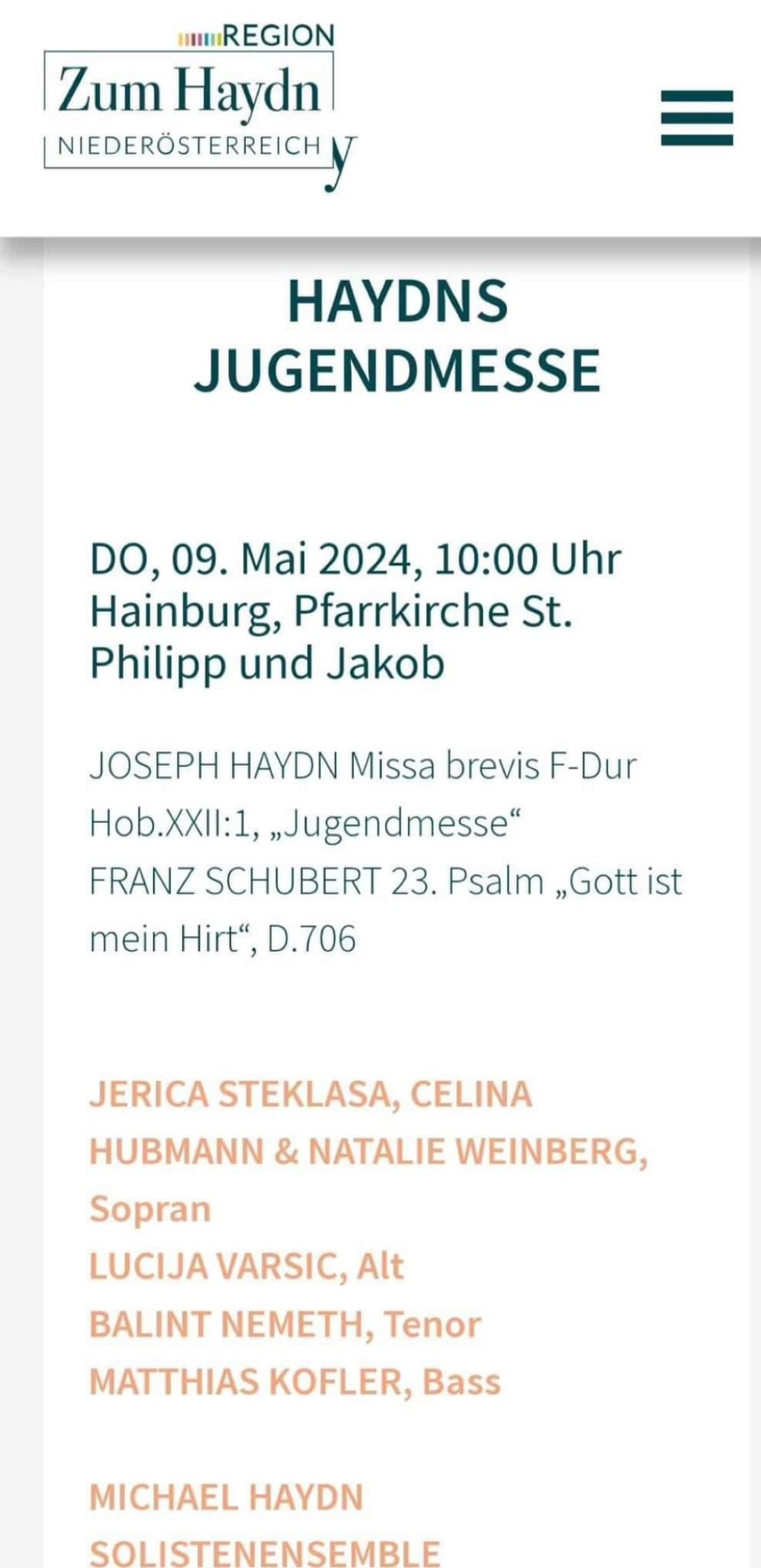
Task: Open the hamburger navigation menu
Action: (x=697, y=118)
